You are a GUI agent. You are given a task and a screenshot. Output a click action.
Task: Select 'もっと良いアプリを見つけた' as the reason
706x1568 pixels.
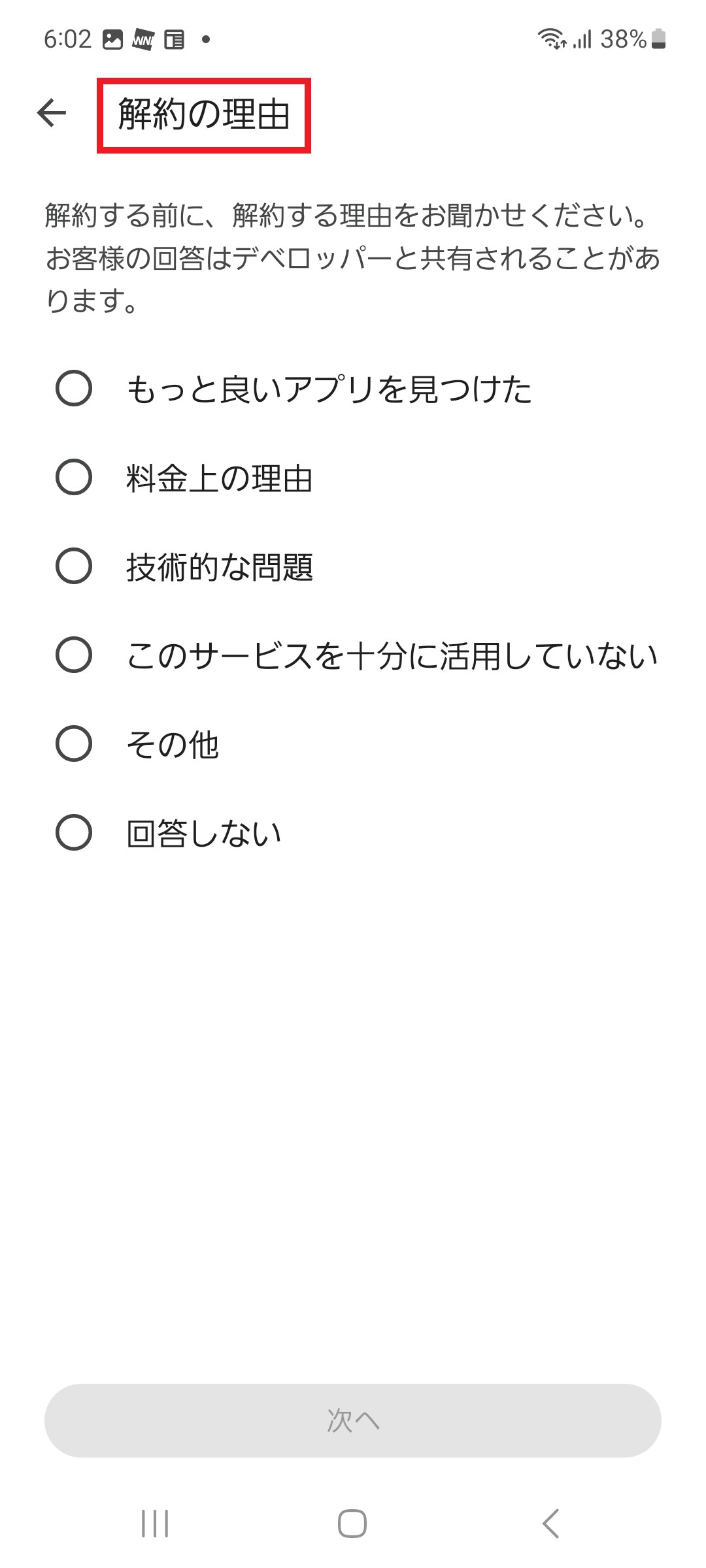point(74,389)
